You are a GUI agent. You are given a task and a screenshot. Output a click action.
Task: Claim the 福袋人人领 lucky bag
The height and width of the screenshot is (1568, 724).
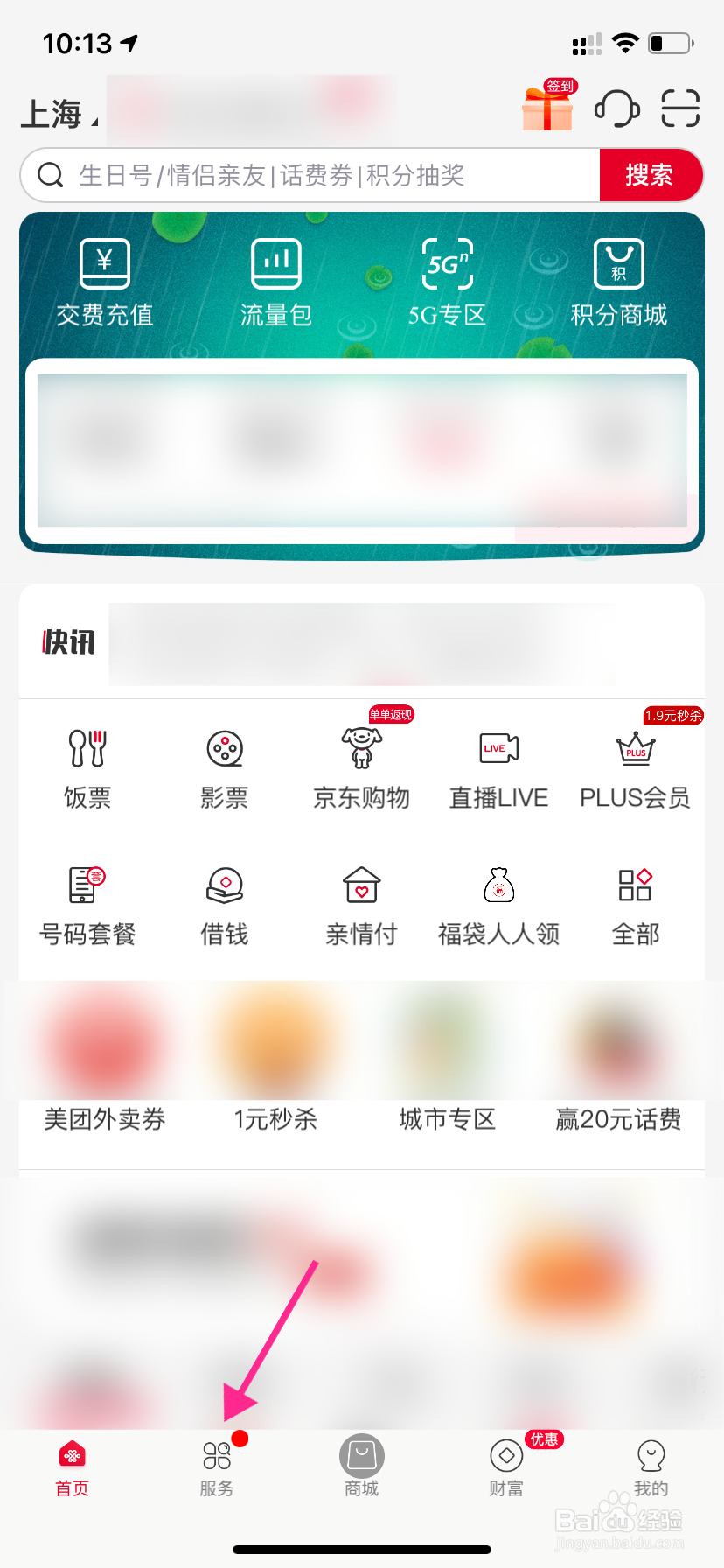[x=498, y=903]
